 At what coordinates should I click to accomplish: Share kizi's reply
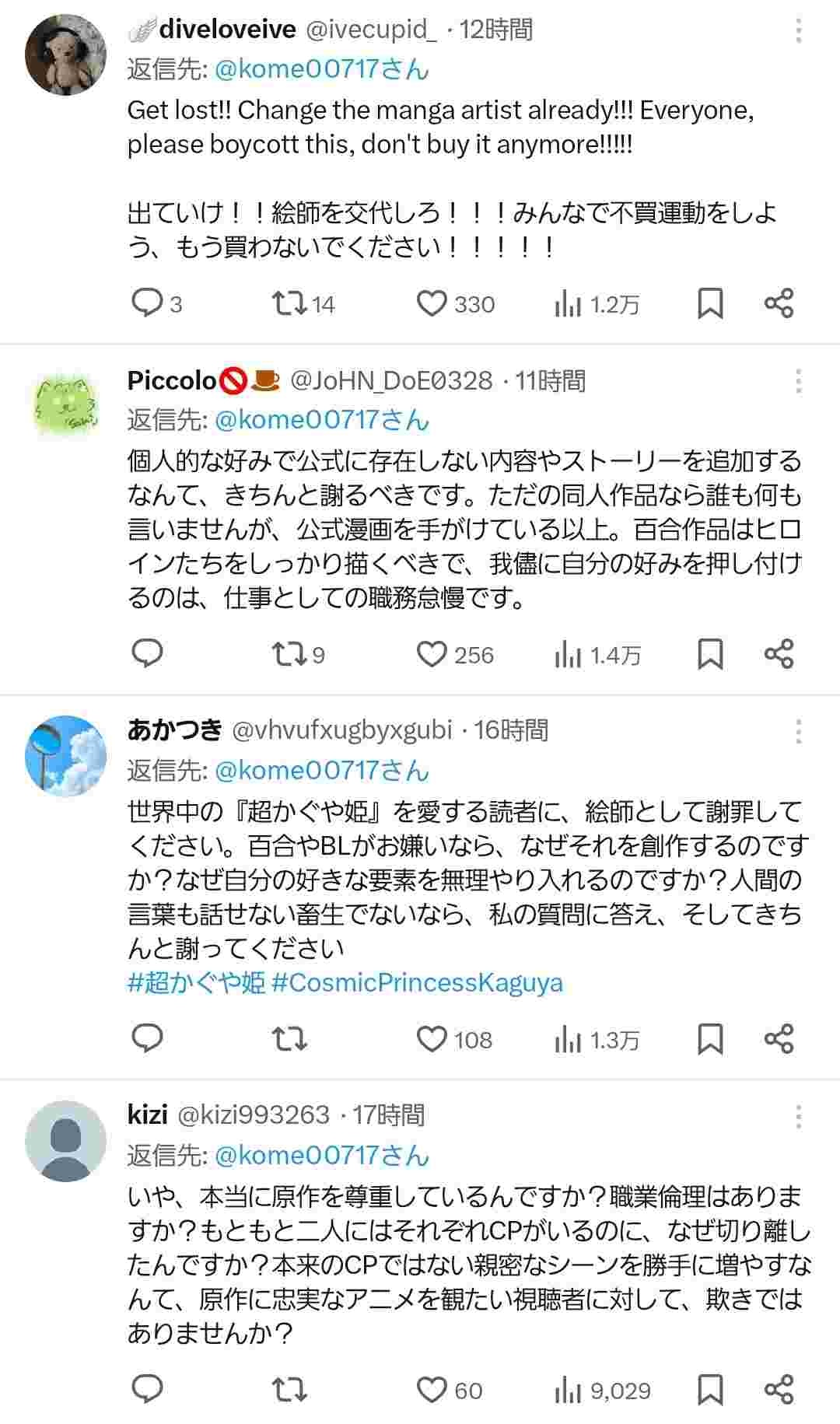[x=779, y=1390]
